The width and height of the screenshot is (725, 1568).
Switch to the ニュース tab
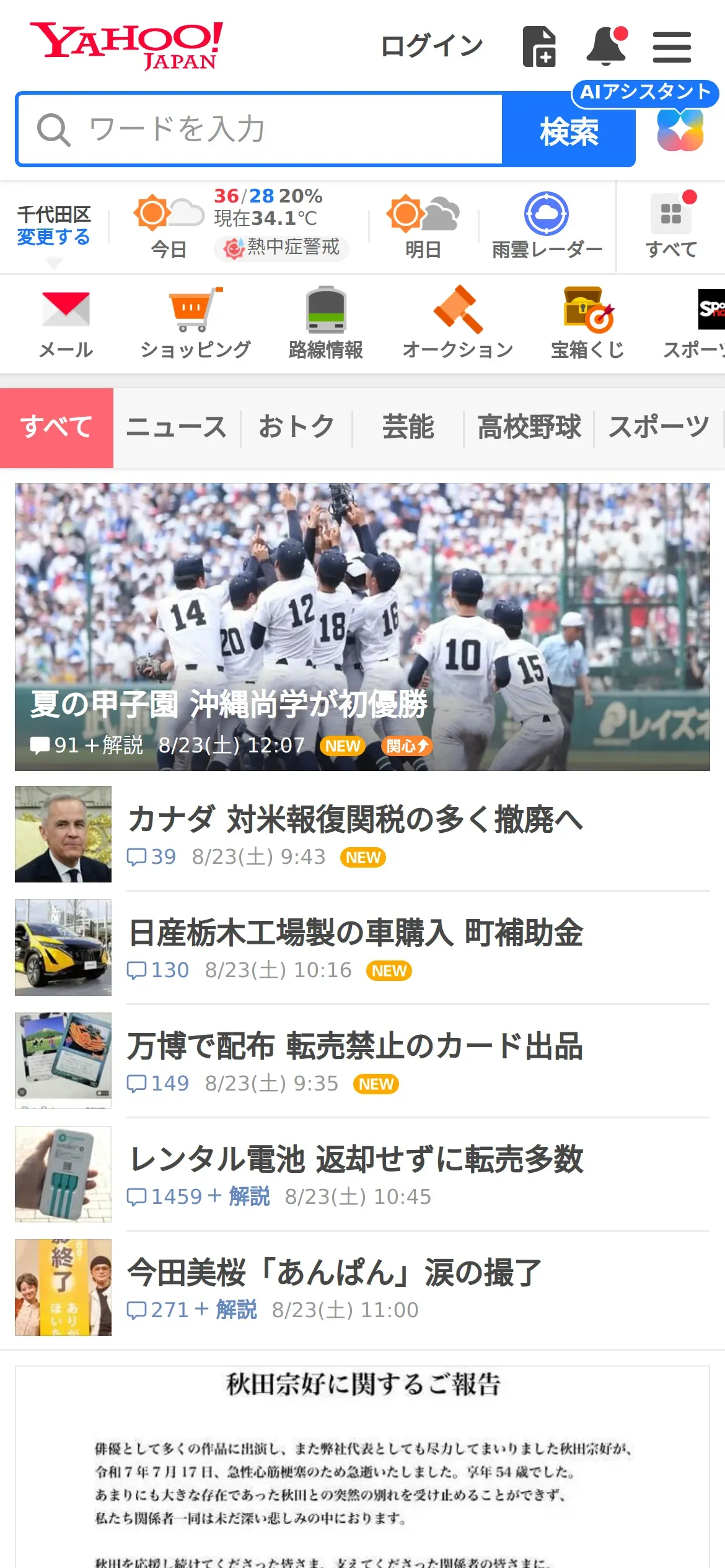pyautogui.click(x=177, y=428)
